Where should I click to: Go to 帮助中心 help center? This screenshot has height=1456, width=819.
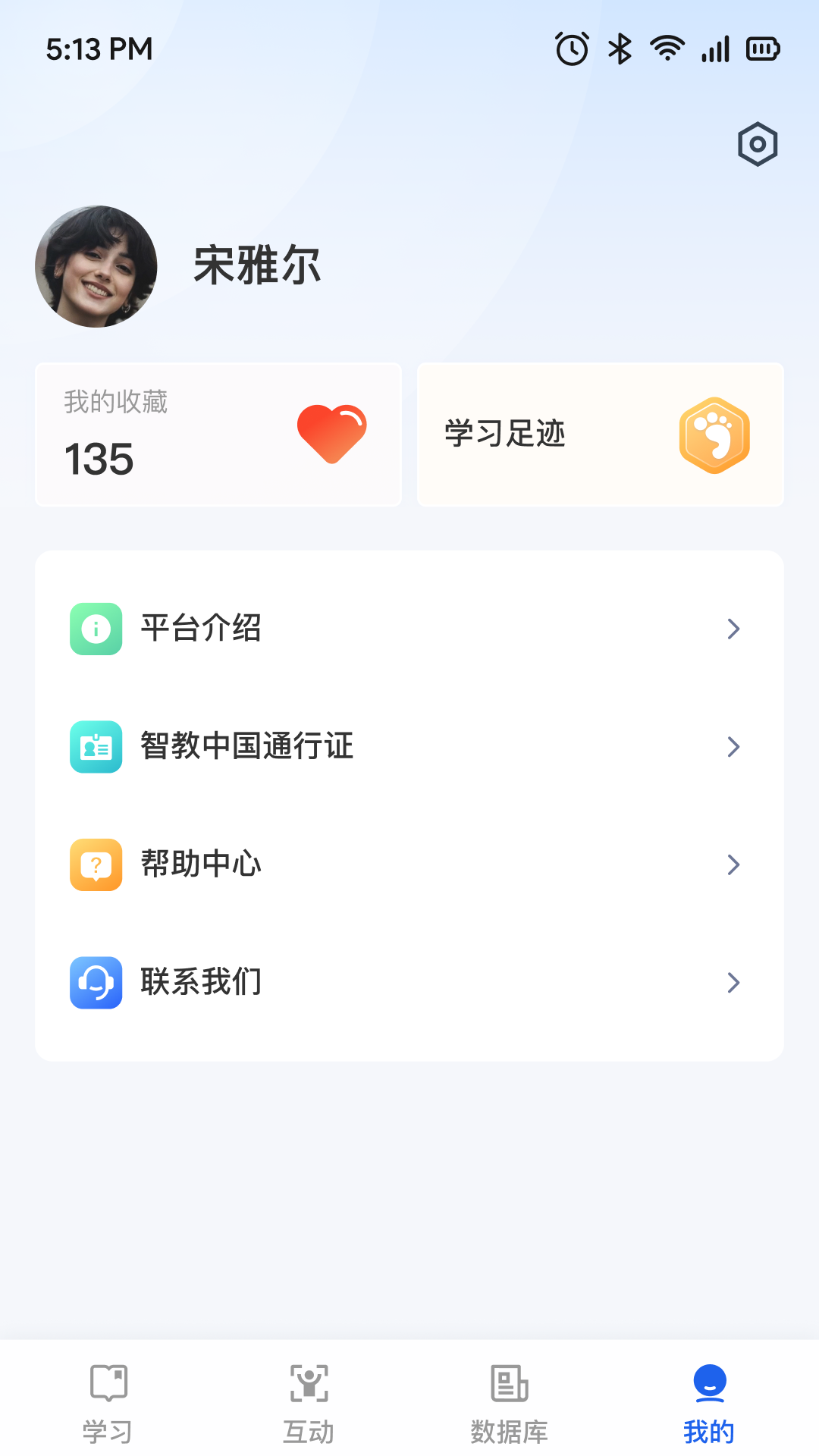409,864
